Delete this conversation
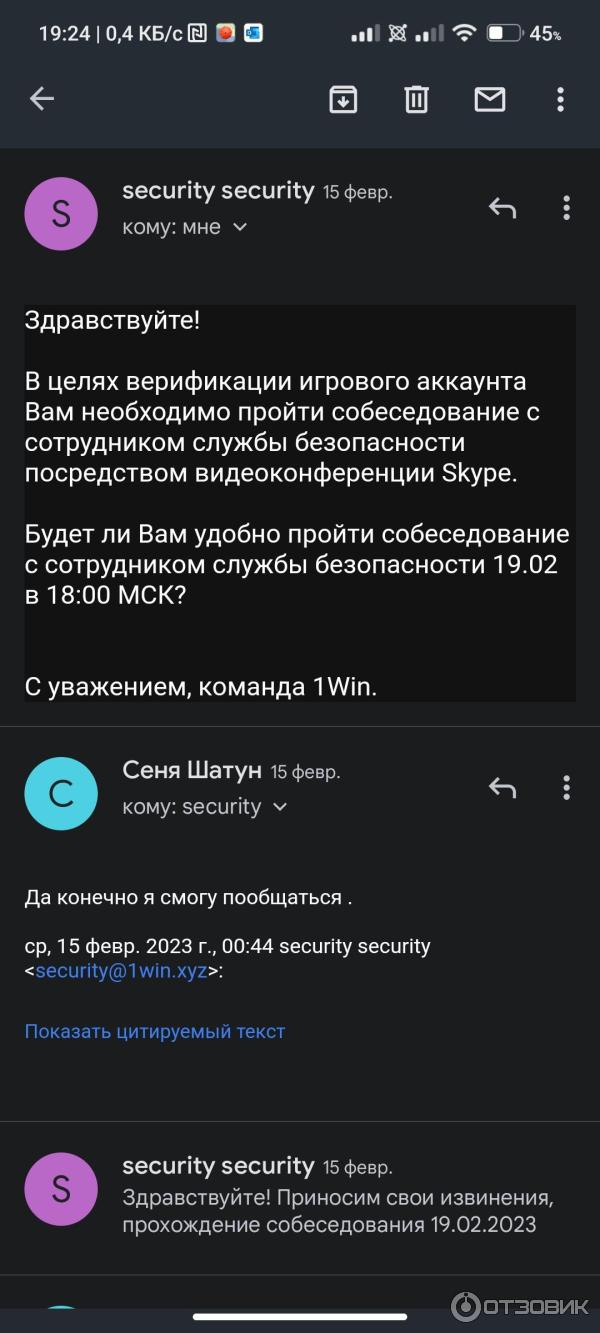The image size is (600, 1333). tap(416, 98)
